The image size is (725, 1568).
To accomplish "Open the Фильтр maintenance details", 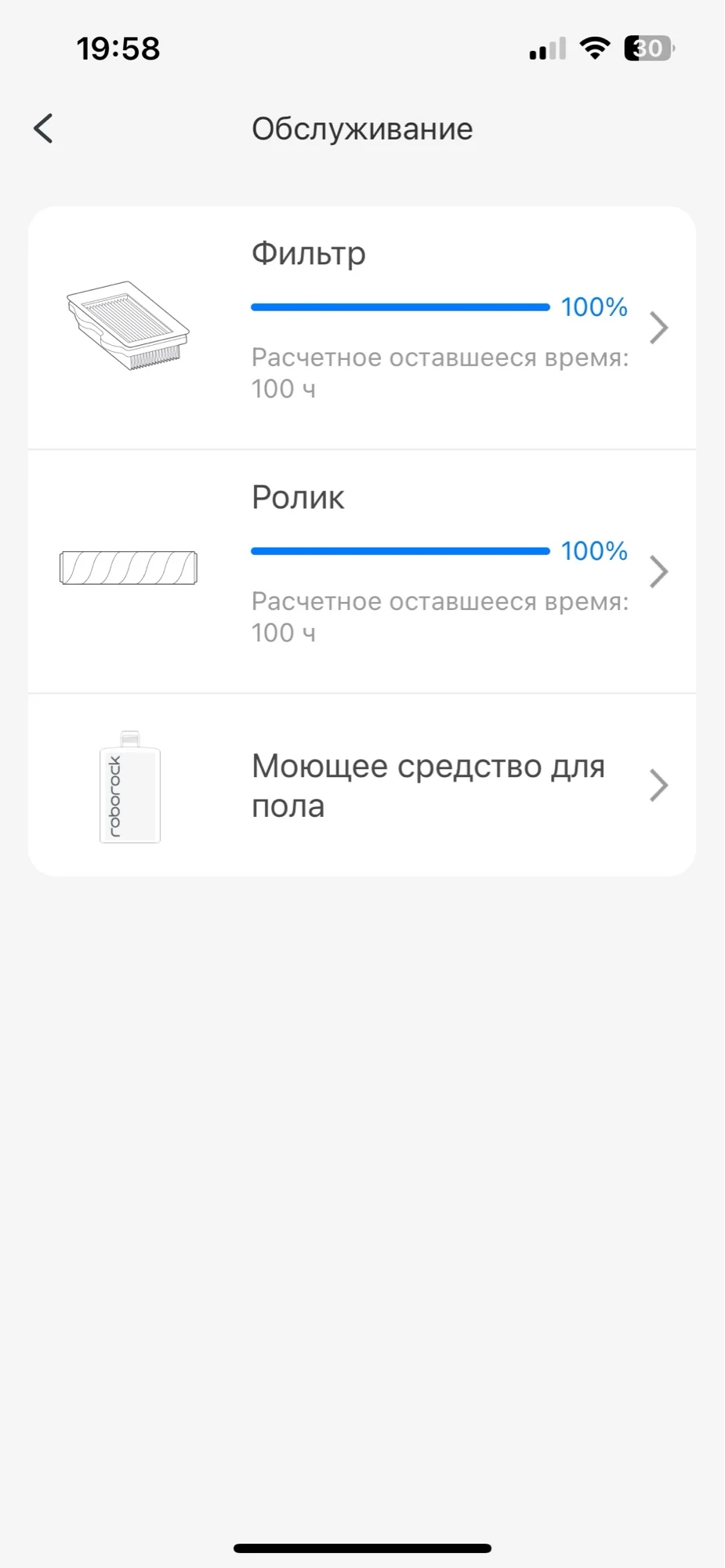I will pos(361,328).
